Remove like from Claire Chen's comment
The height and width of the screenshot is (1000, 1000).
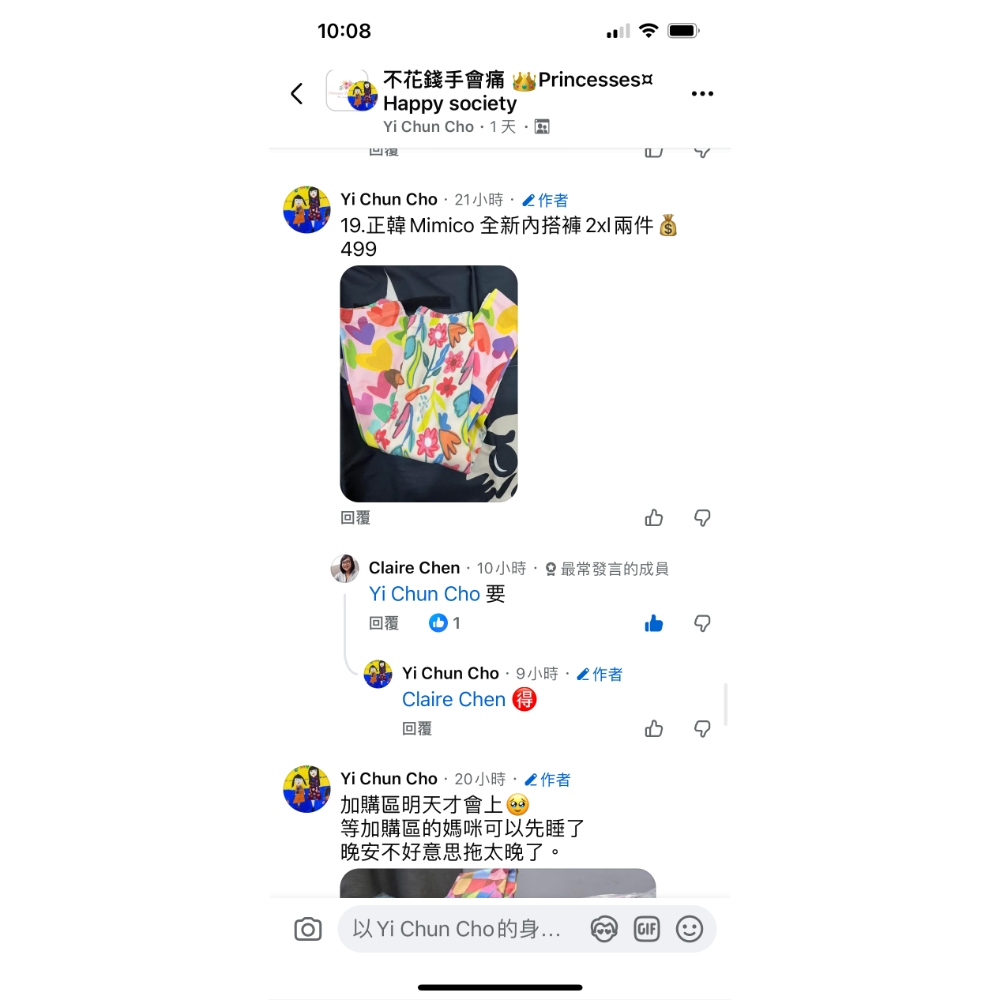pos(654,623)
